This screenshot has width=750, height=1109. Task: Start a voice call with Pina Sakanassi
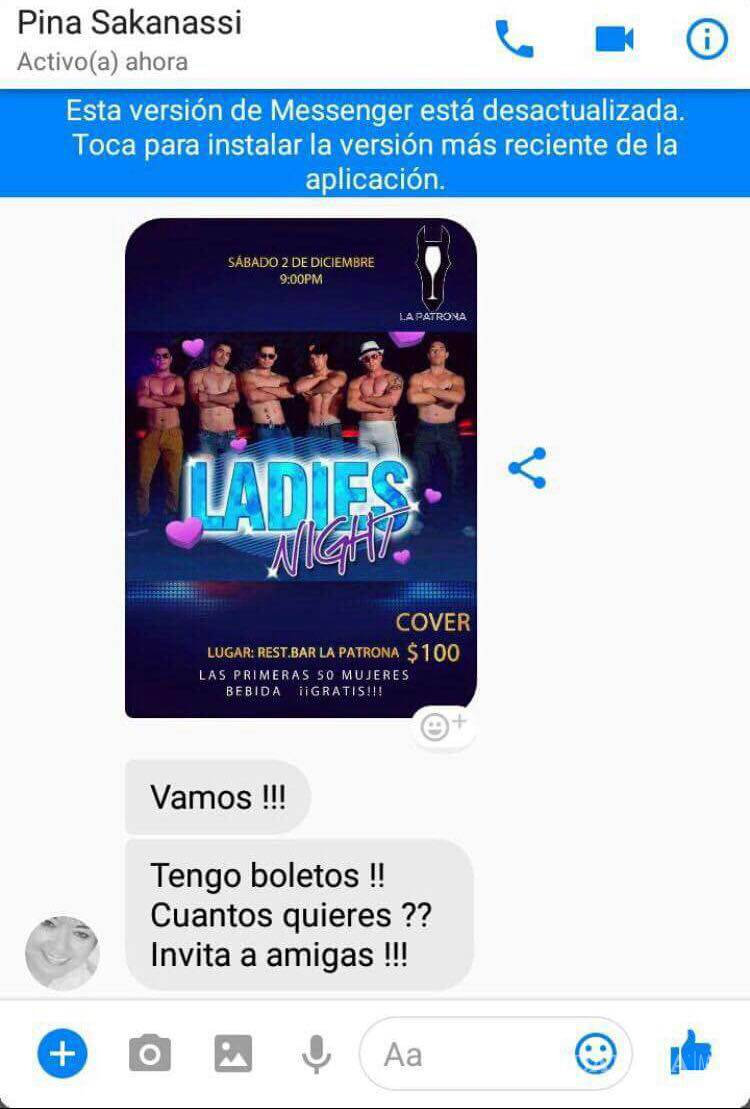(x=513, y=40)
